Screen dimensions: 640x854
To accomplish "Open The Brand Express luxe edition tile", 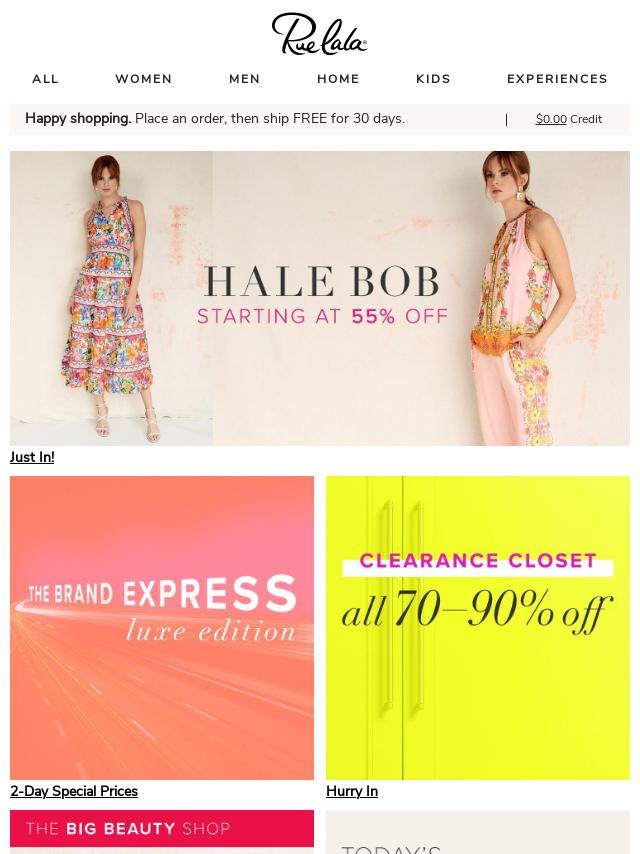I will (162, 627).
